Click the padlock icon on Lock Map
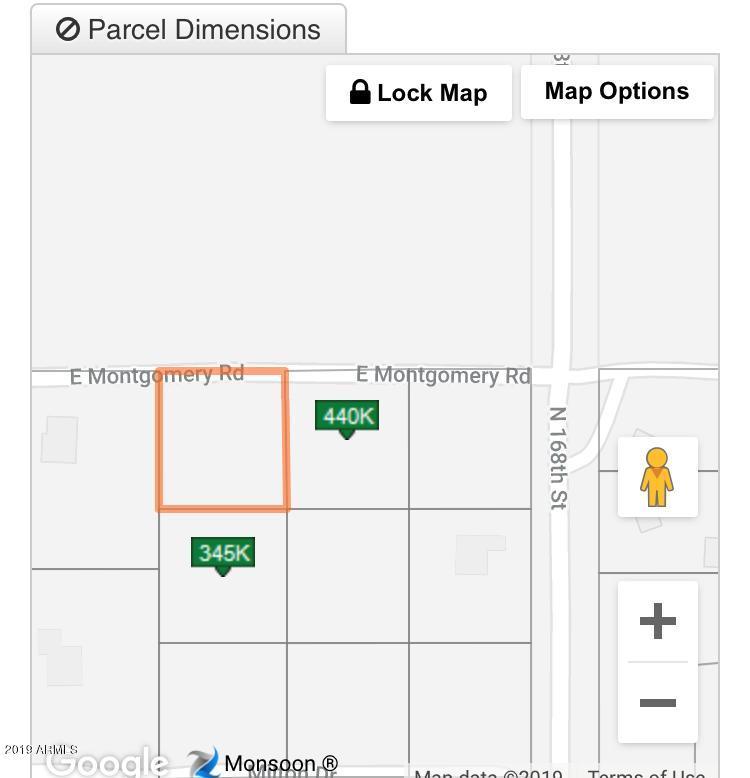Image resolution: width=750 pixels, height=778 pixels. pos(360,92)
